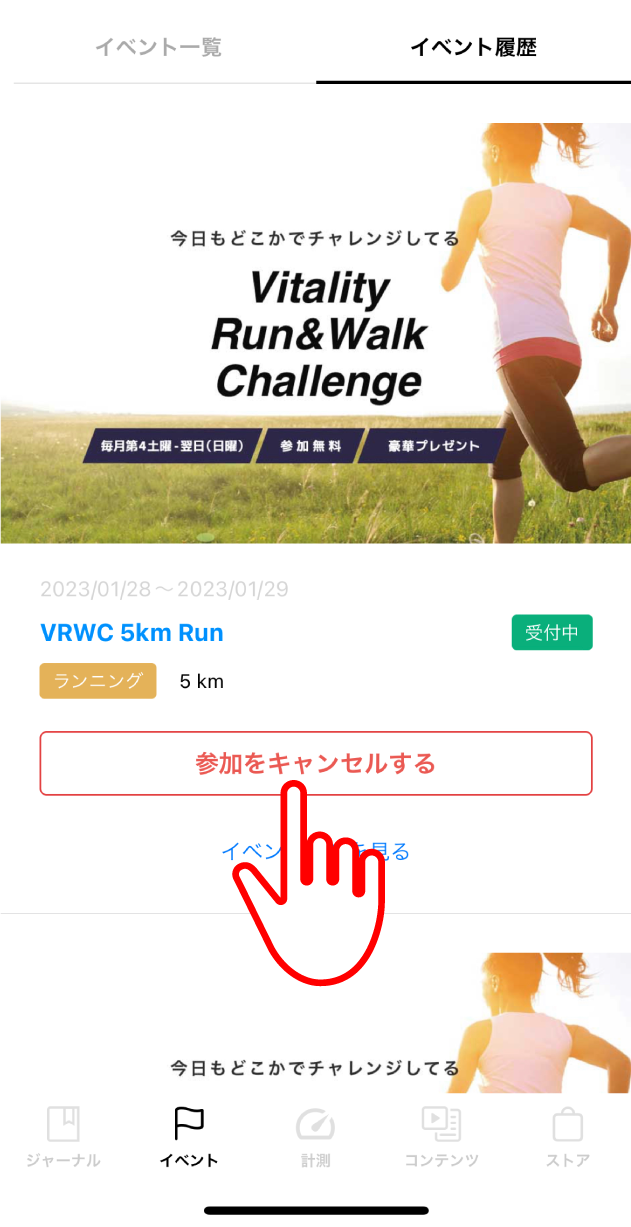Go to the ストア tab
This screenshot has width=631, height=1227.
(x=567, y=1138)
